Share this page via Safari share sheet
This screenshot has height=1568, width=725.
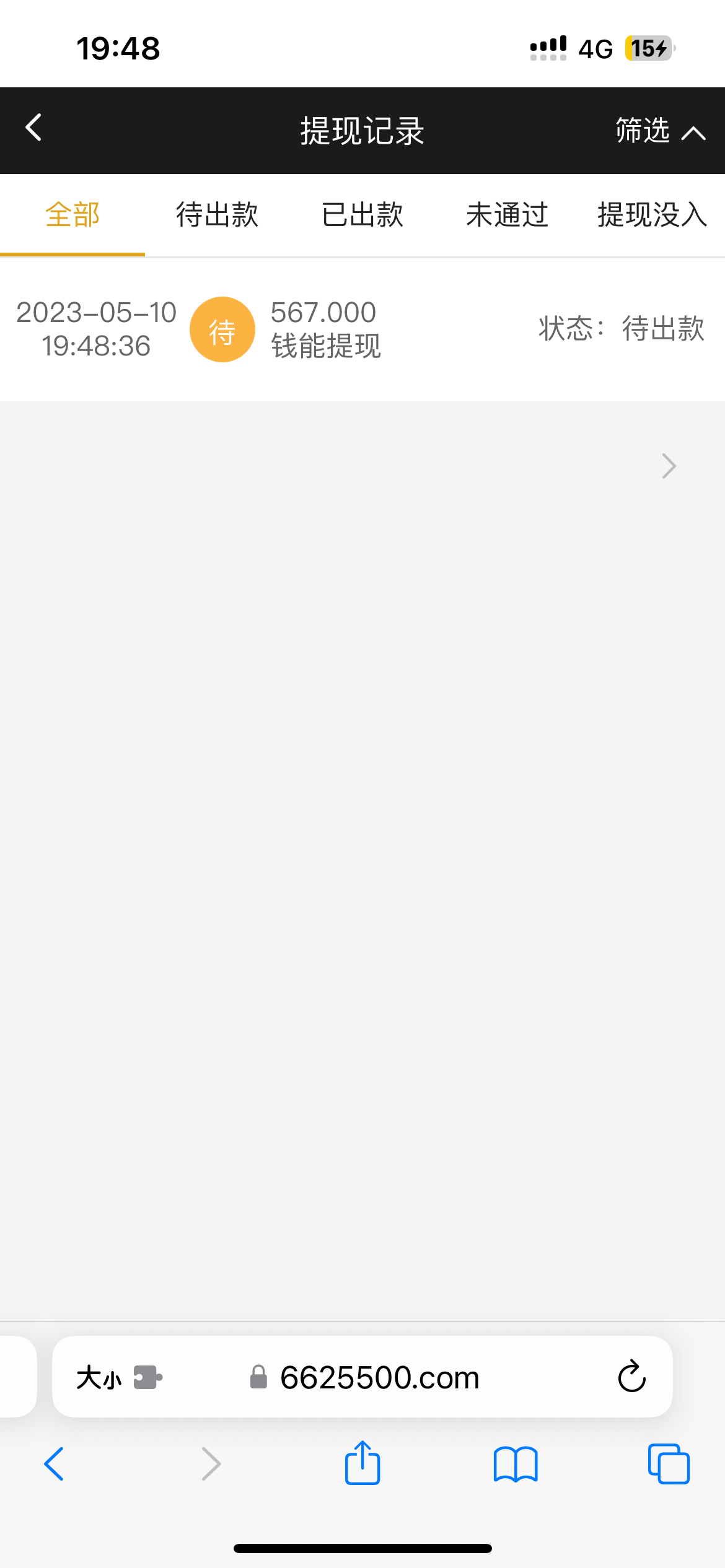[x=362, y=1463]
